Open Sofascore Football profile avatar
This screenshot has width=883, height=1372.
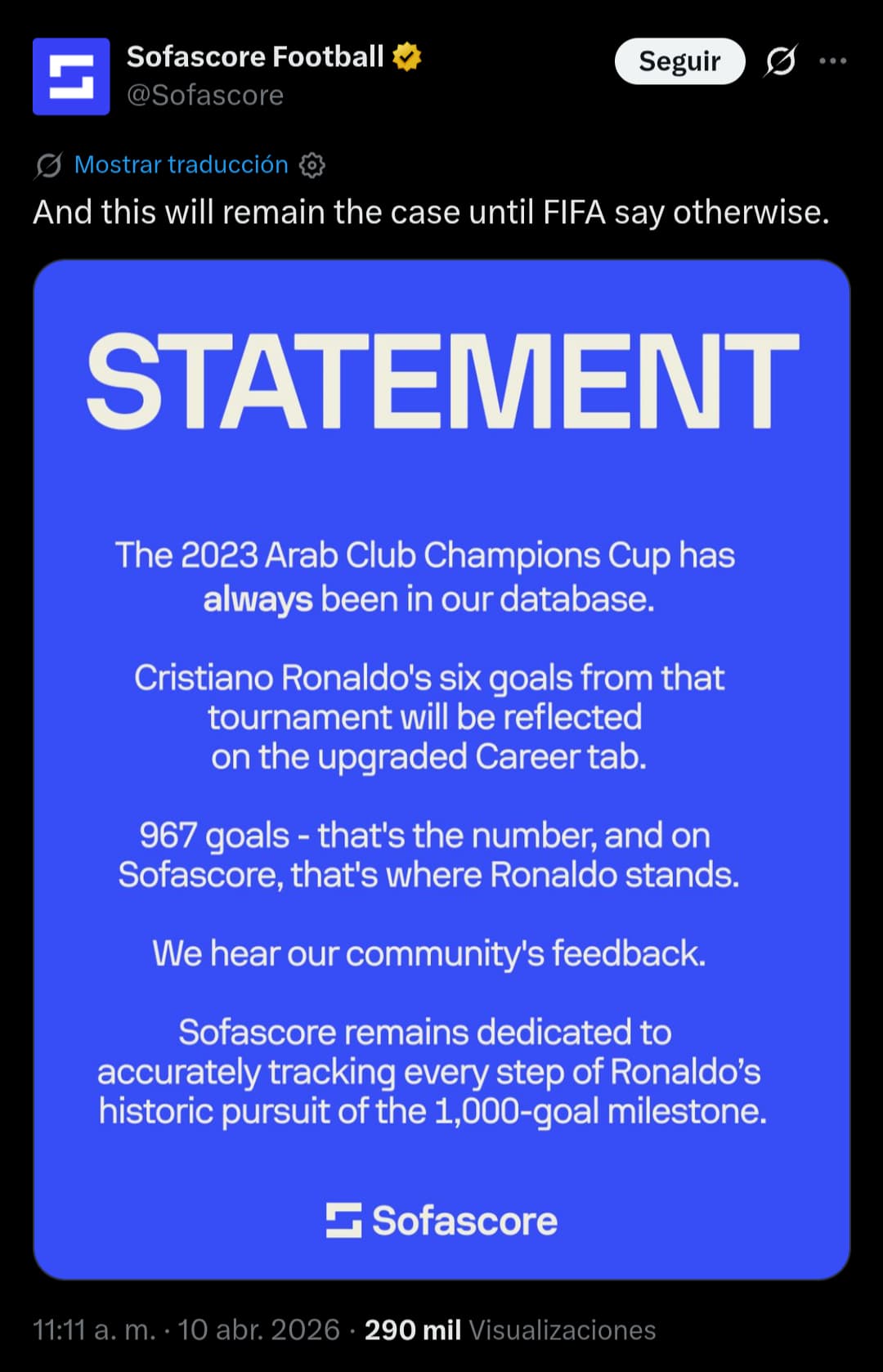71,76
